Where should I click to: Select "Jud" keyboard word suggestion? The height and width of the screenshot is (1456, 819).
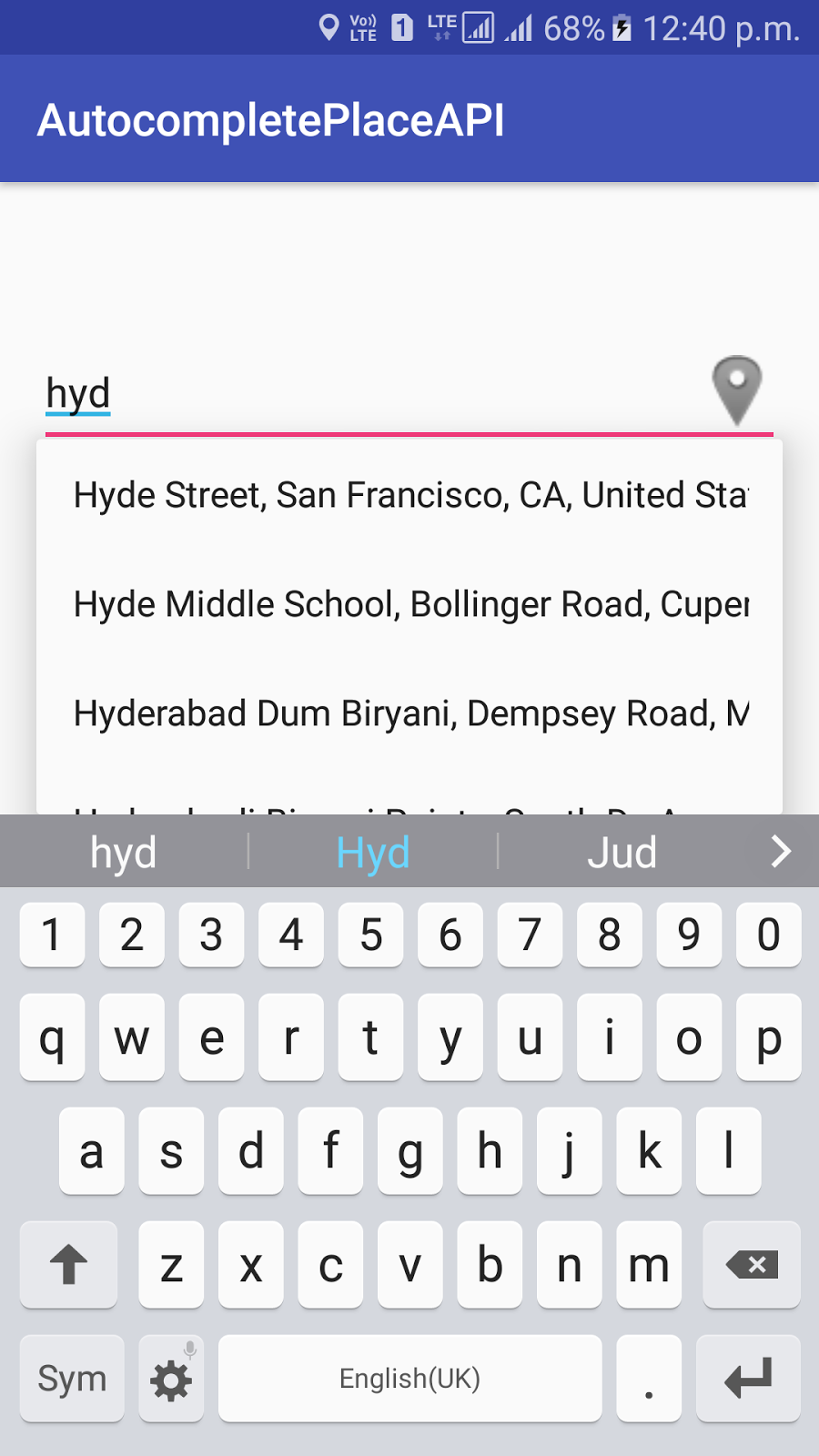(622, 853)
